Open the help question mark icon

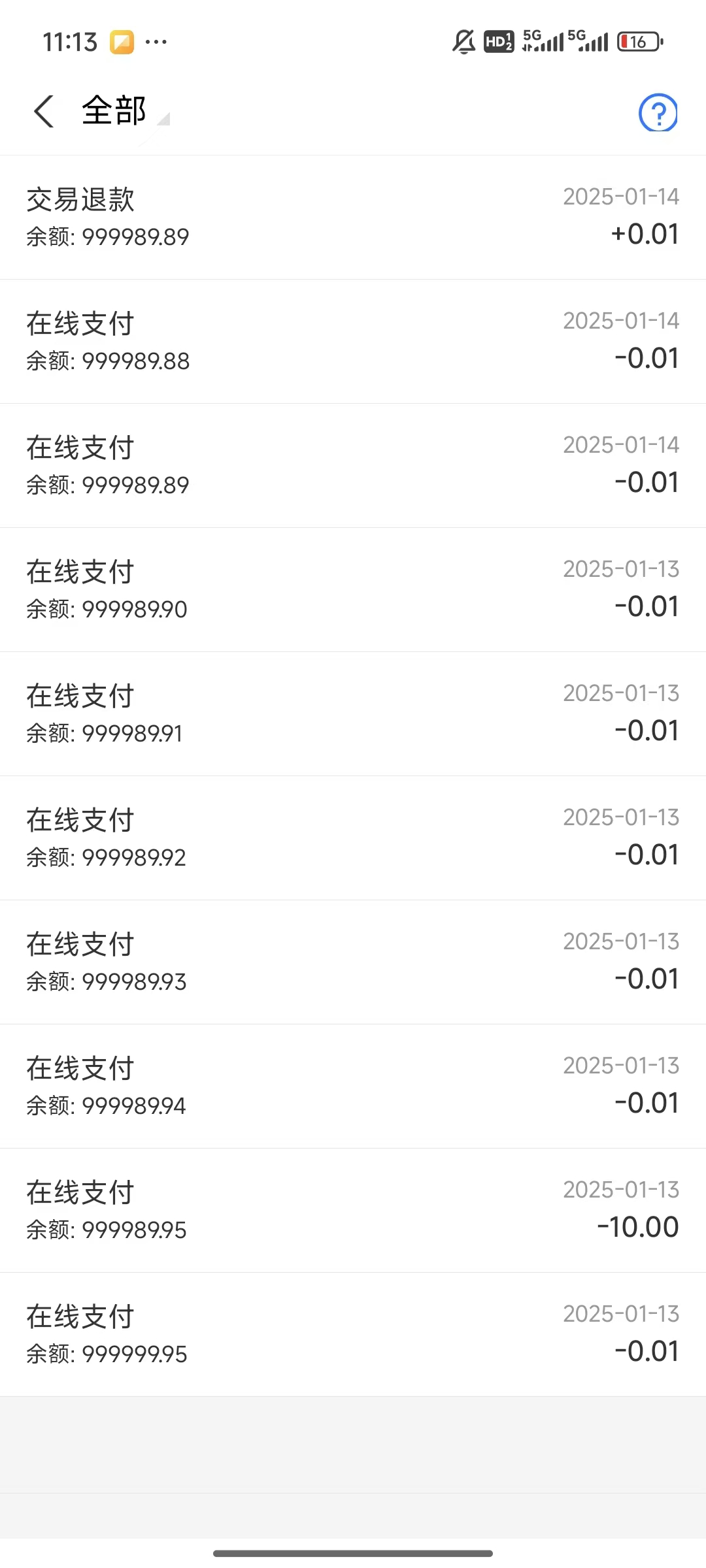[658, 112]
